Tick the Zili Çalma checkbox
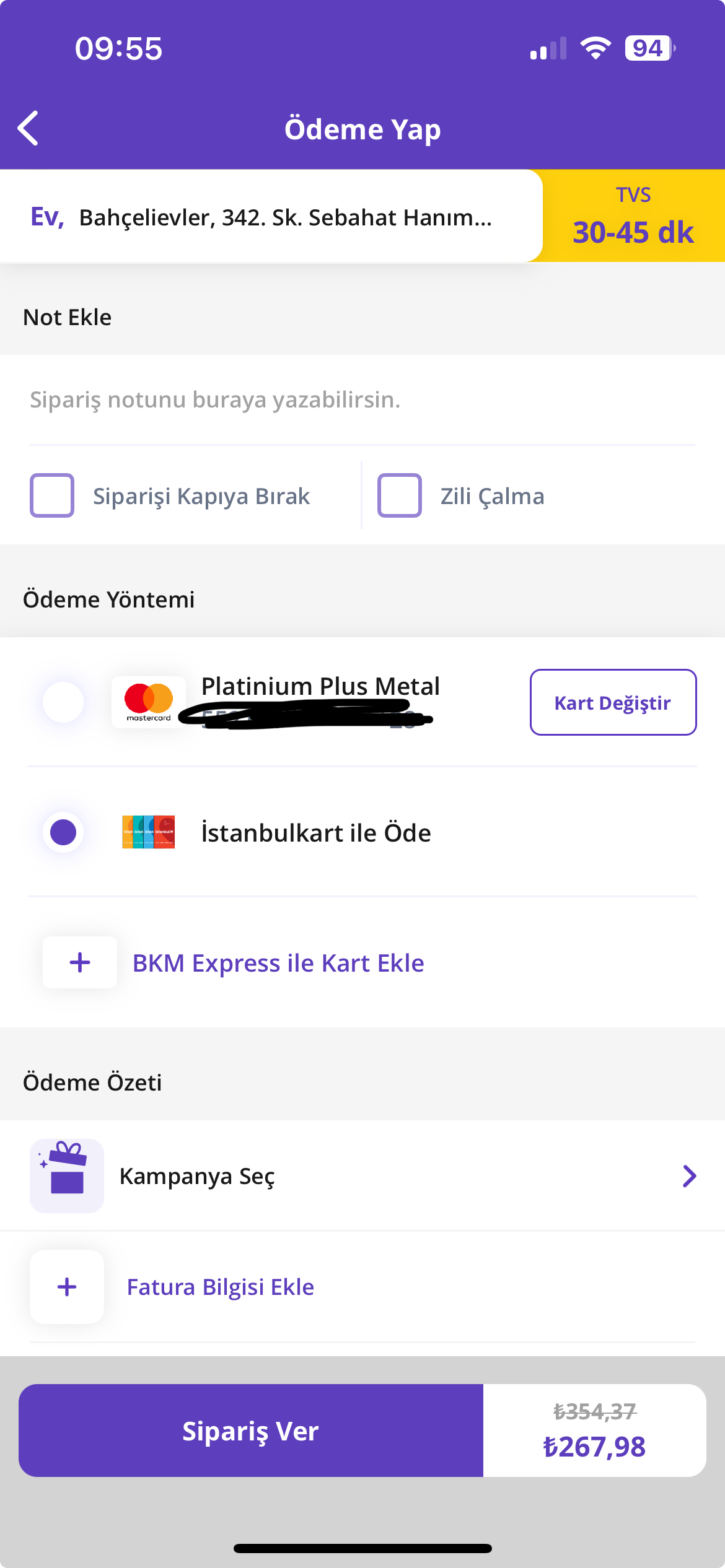 tap(400, 495)
